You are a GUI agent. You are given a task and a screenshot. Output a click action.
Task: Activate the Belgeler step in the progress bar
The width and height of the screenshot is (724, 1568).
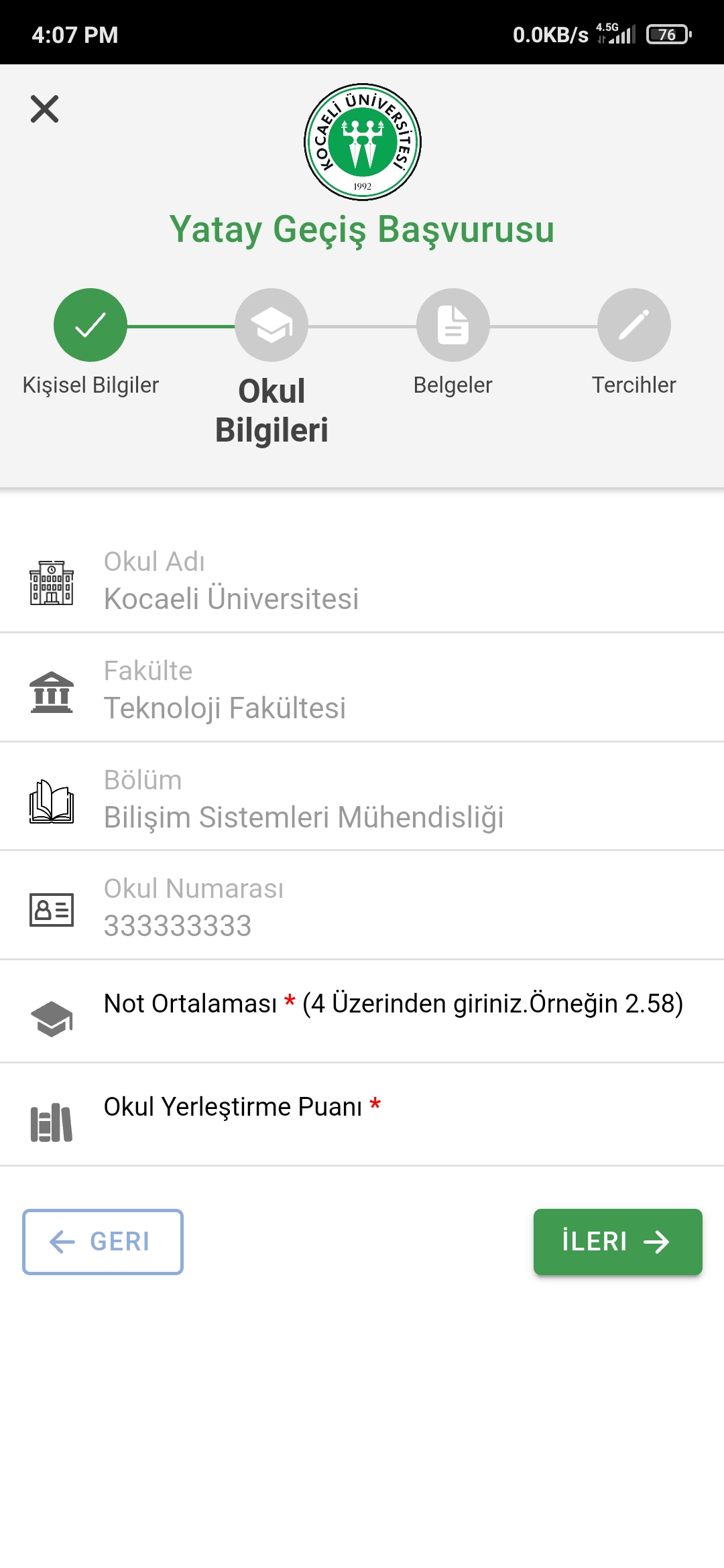tap(452, 324)
